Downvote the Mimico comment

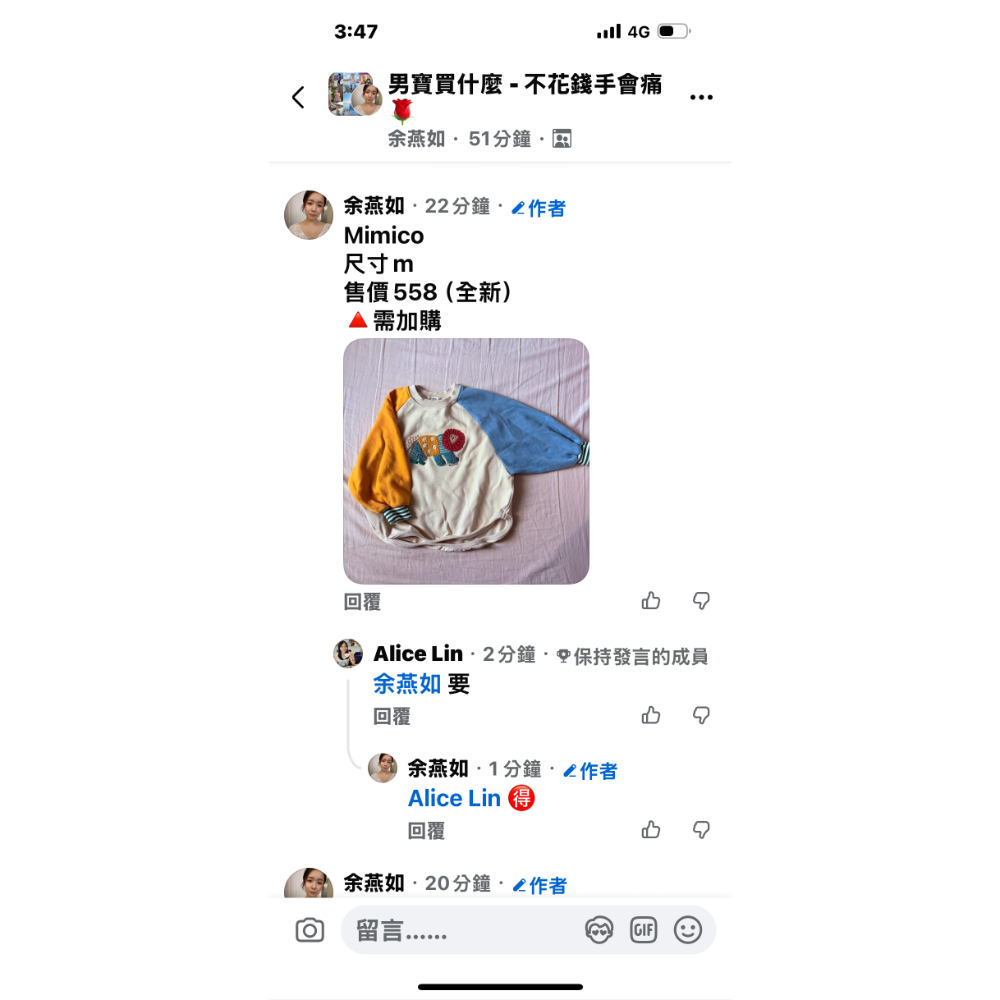(702, 601)
